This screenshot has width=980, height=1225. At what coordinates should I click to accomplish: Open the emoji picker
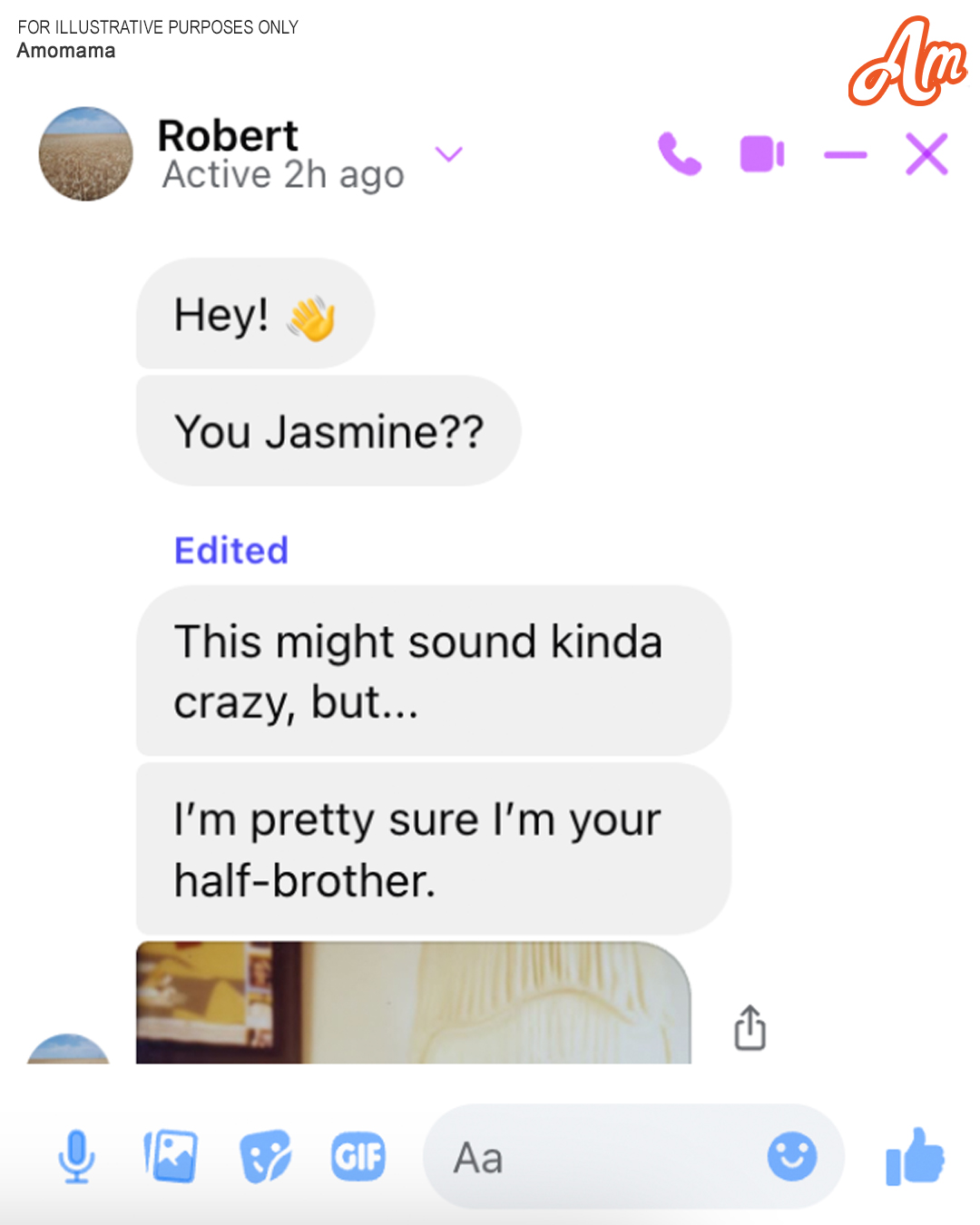pos(791,1157)
